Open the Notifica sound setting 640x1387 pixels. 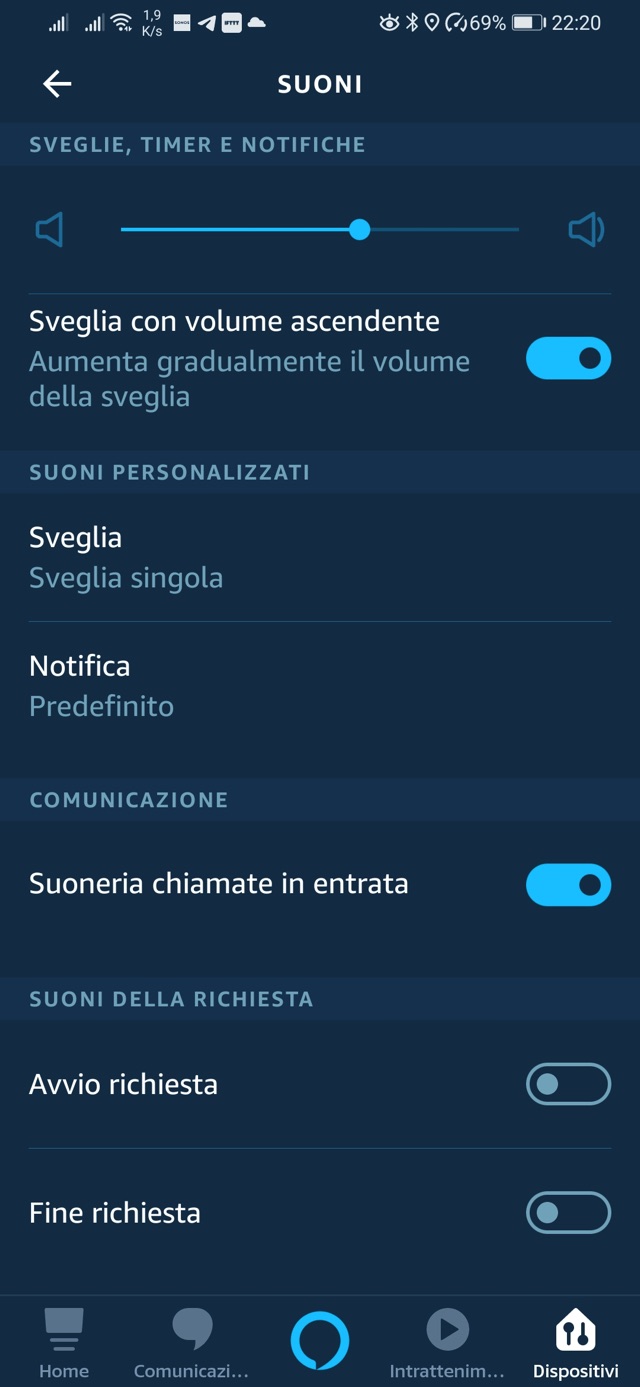320,686
